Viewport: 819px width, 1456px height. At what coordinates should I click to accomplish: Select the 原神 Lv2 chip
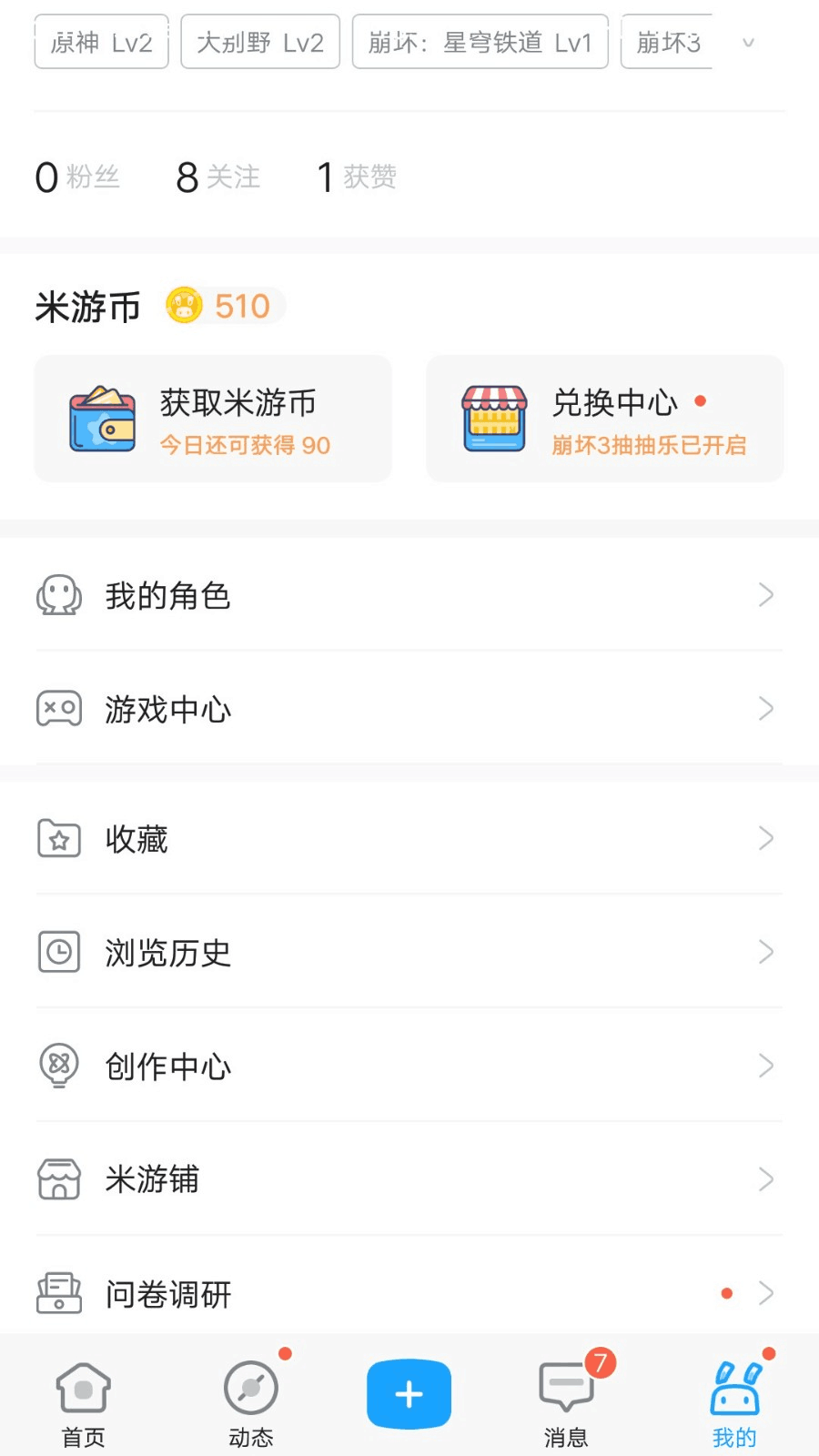(x=102, y=42)
